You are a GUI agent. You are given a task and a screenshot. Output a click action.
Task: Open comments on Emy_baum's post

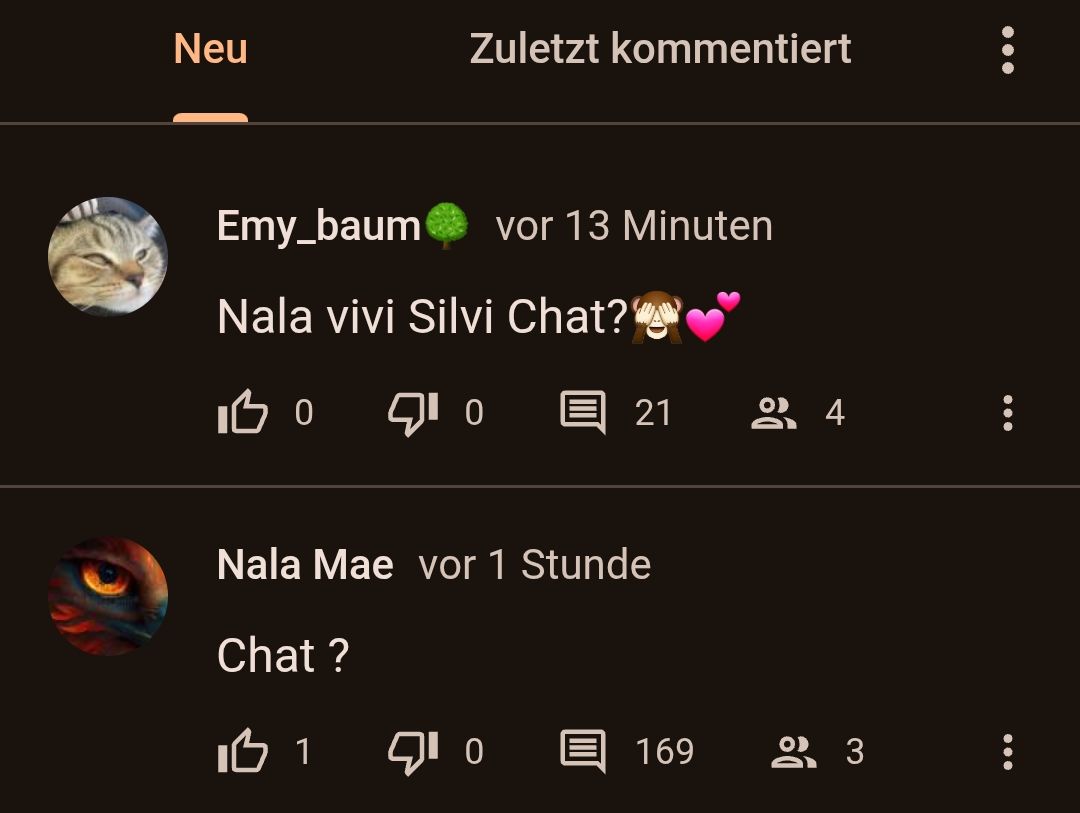point(583,413)
